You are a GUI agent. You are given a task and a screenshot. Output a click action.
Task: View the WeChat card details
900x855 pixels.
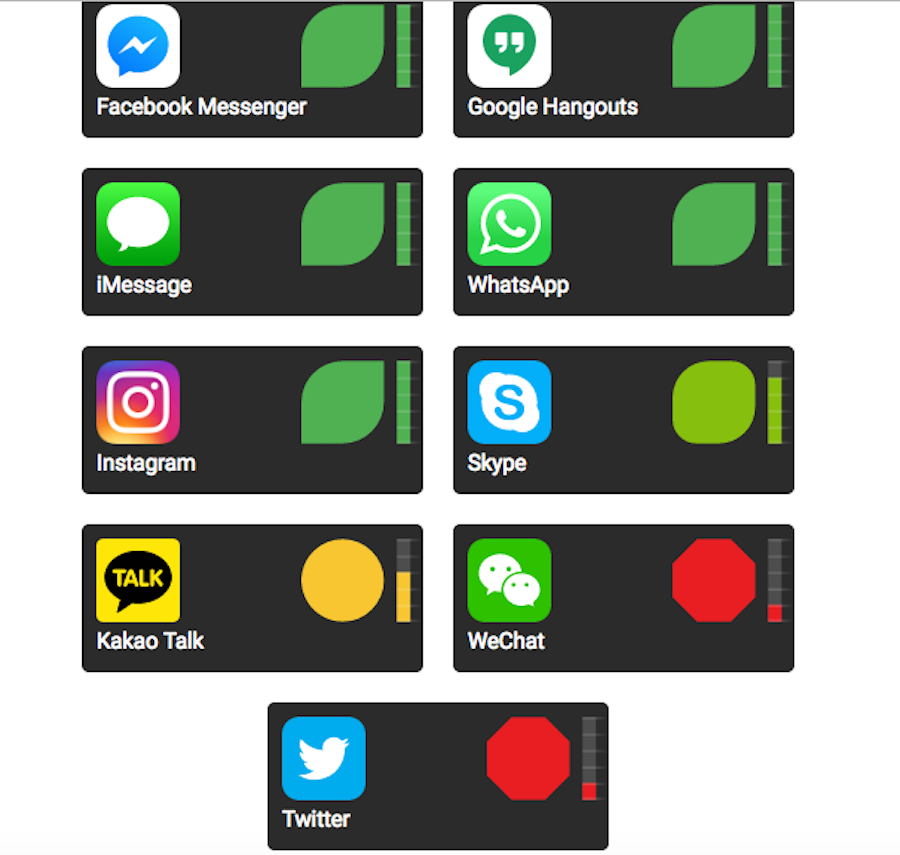(x=623, y=598)
